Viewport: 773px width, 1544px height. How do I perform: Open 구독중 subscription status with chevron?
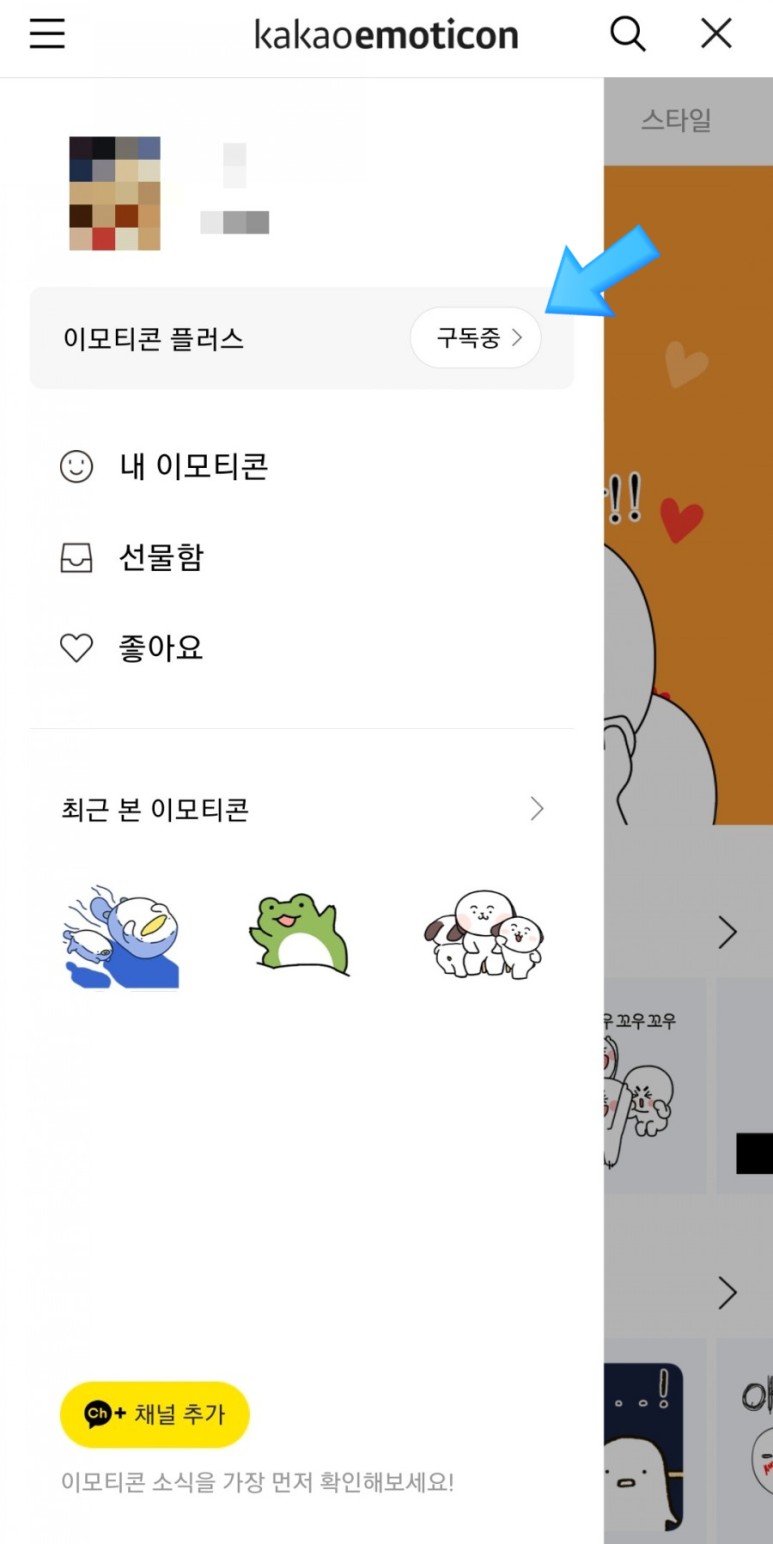coord(475,338)
